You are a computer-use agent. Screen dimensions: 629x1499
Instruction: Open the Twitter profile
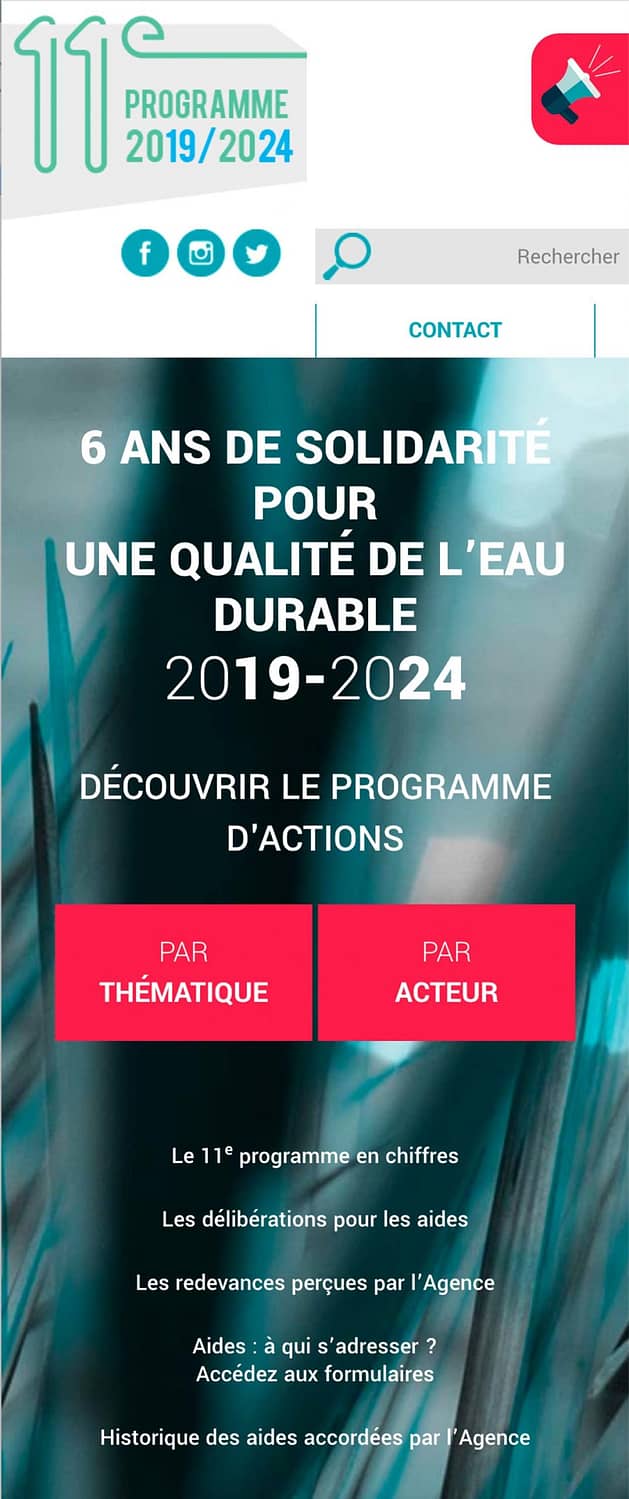[x=257, y=253]
